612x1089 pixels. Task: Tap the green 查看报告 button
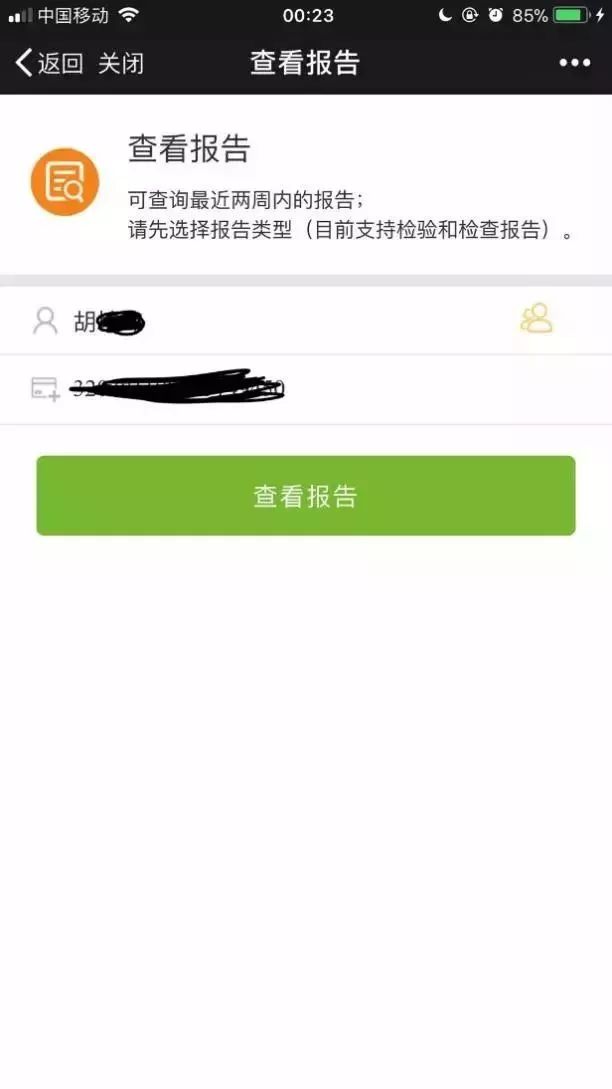[x=306, y=496]
